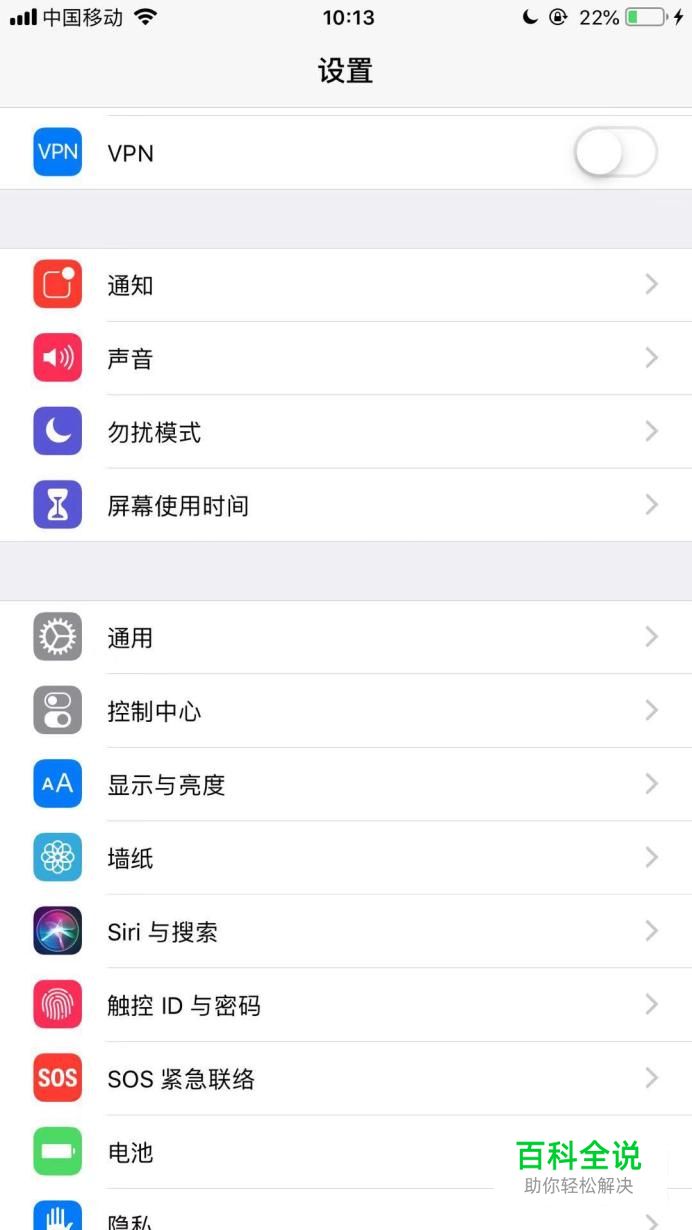Select the 墙纸 row
Viewport: 692px width, 1230px height.
tap(345, 858)
